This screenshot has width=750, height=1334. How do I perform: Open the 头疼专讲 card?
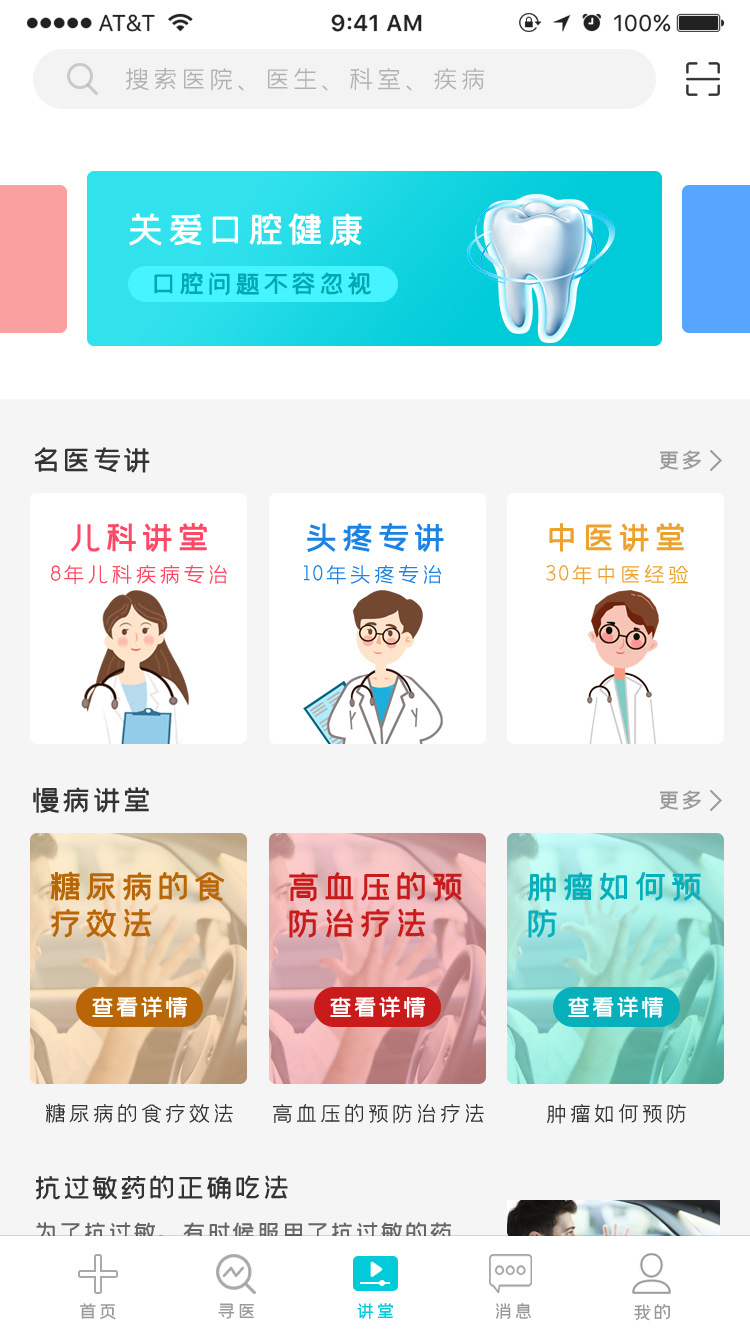(x=377, y=618)
